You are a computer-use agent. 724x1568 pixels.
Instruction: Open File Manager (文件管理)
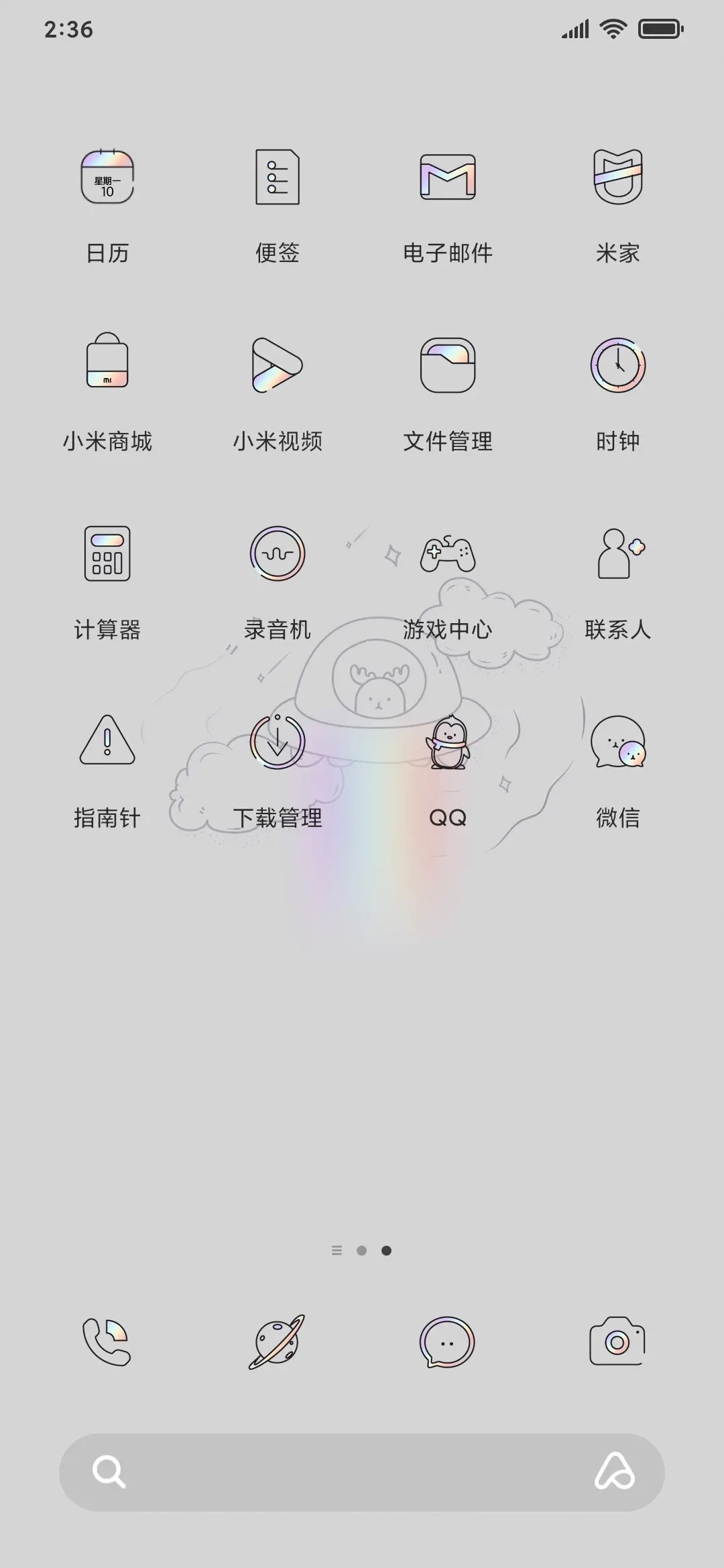[448, 365]
